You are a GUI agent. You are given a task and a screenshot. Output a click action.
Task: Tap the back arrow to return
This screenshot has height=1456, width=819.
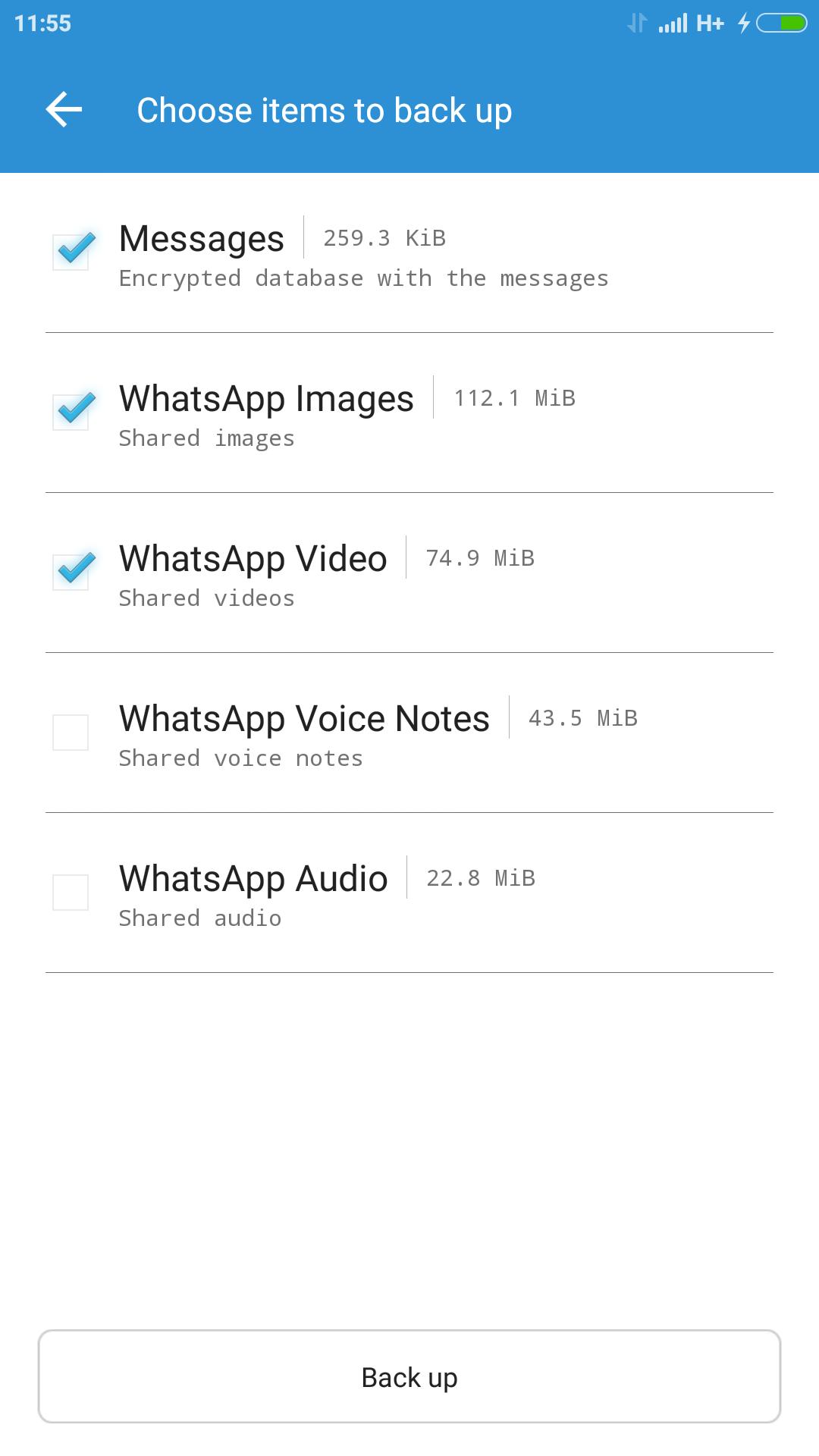pos(64,109)
